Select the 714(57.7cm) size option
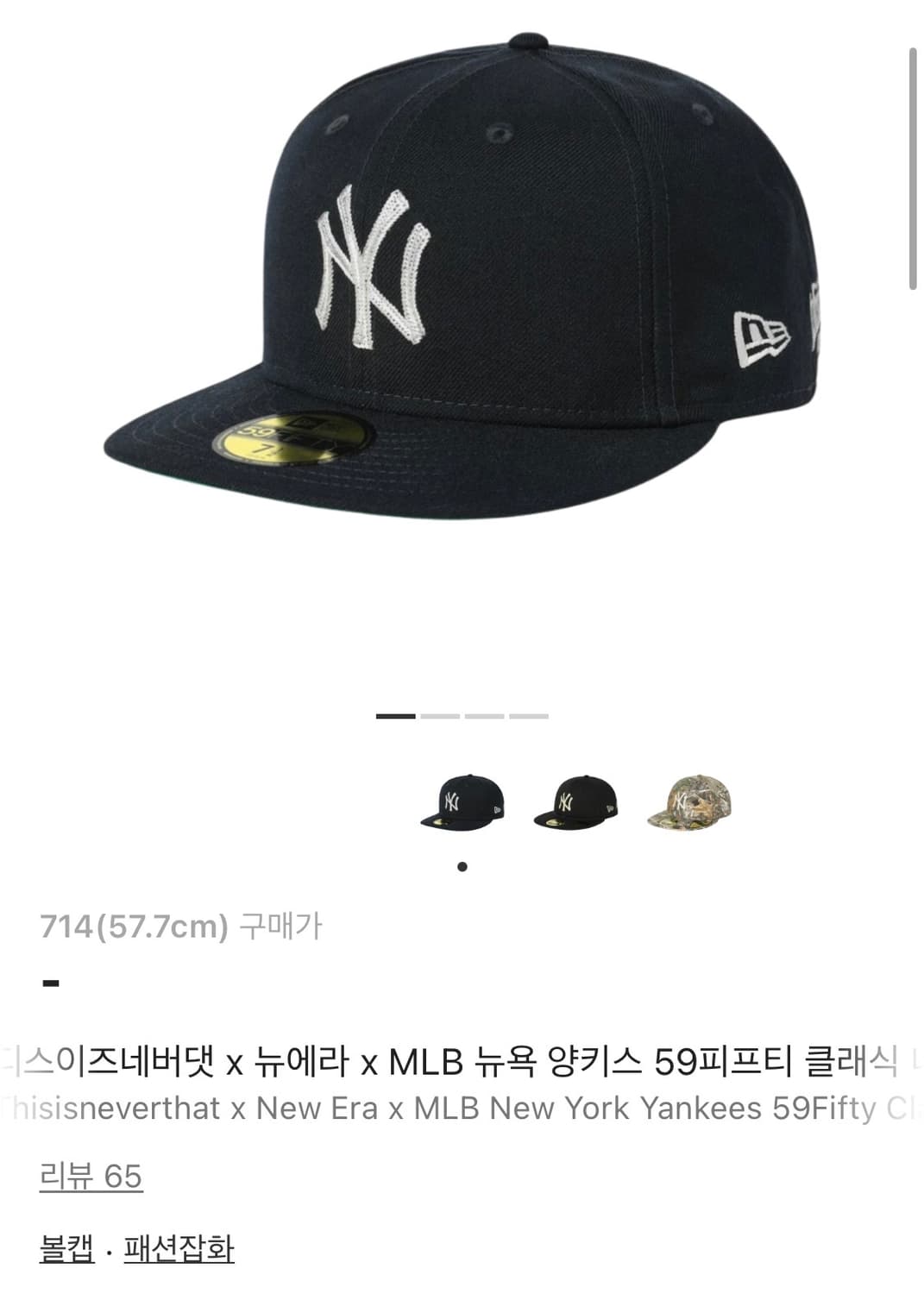 (134, 927)
